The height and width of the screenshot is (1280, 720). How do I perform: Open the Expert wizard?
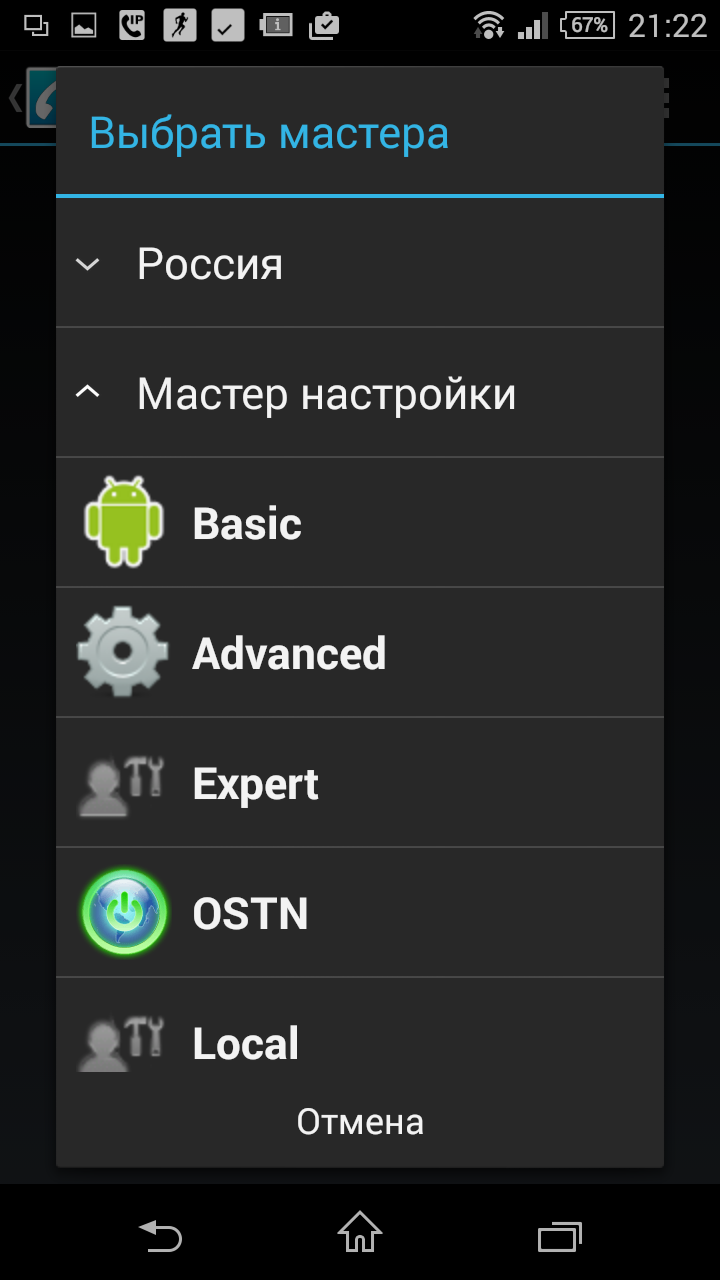click(x=360, y=783)
